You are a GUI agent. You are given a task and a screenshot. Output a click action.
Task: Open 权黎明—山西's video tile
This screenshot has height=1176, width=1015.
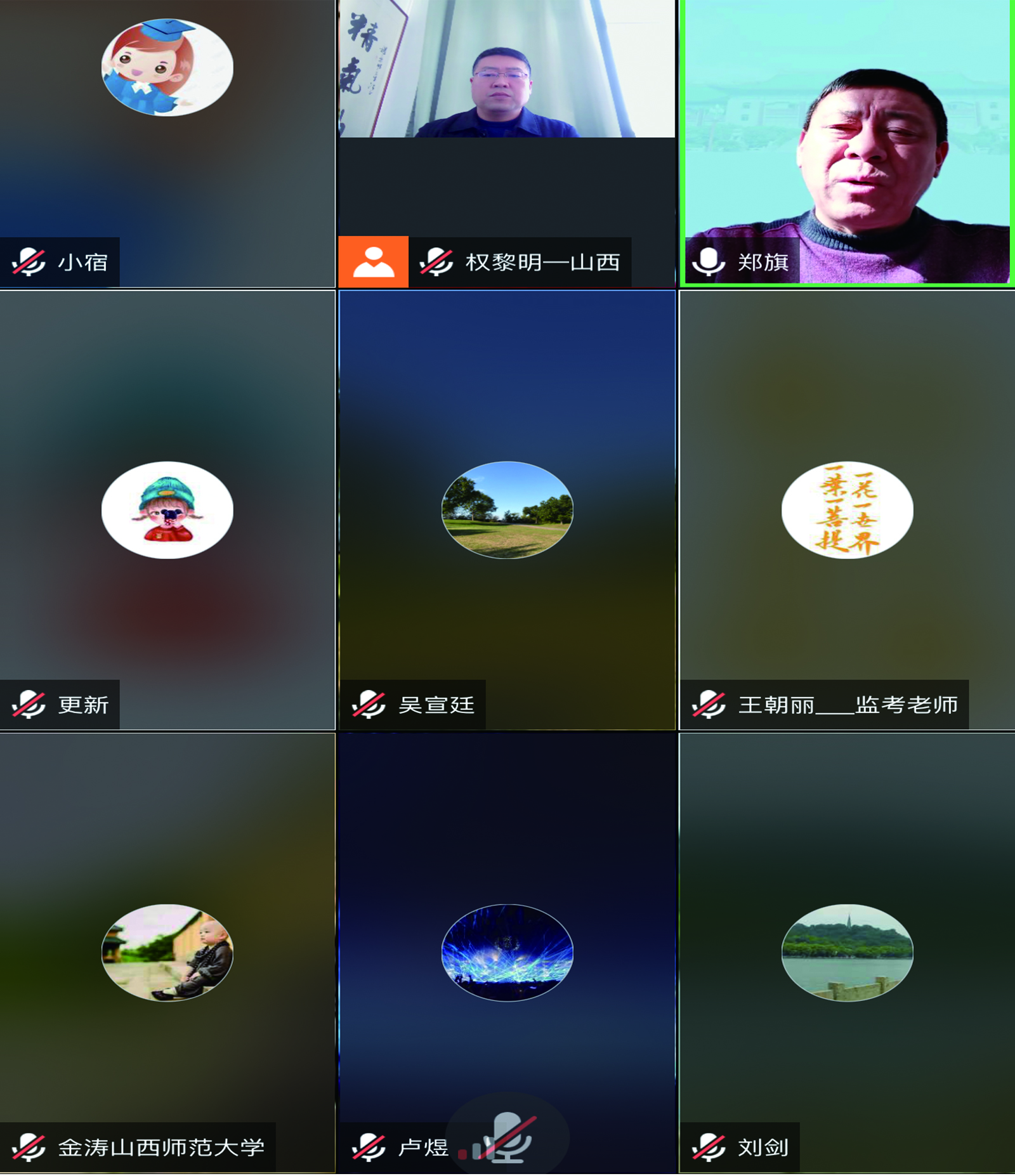coord(506,144)
